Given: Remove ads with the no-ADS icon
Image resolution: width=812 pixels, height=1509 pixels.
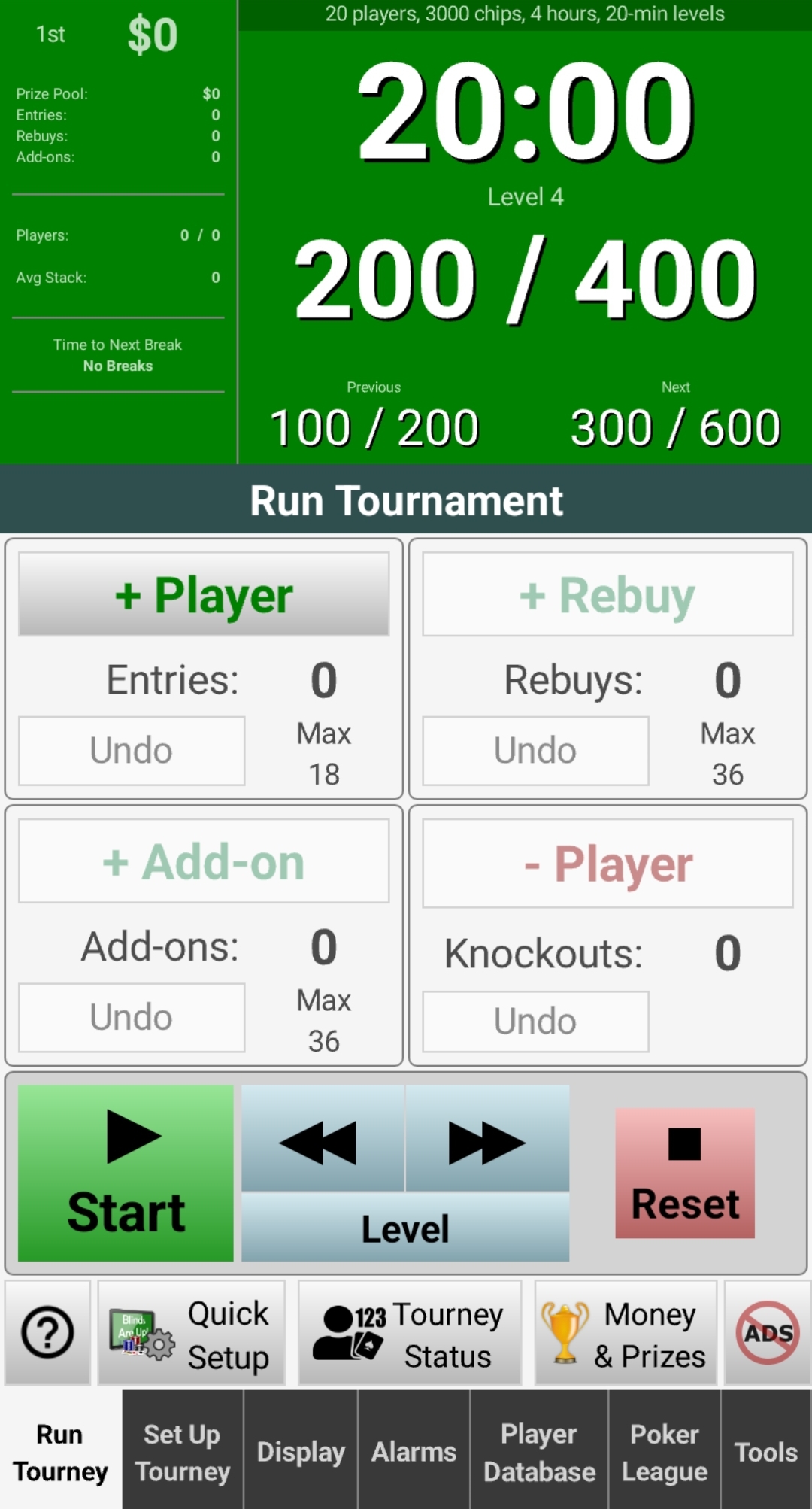Looking at the screenshot, I should tap(767, 1333).
